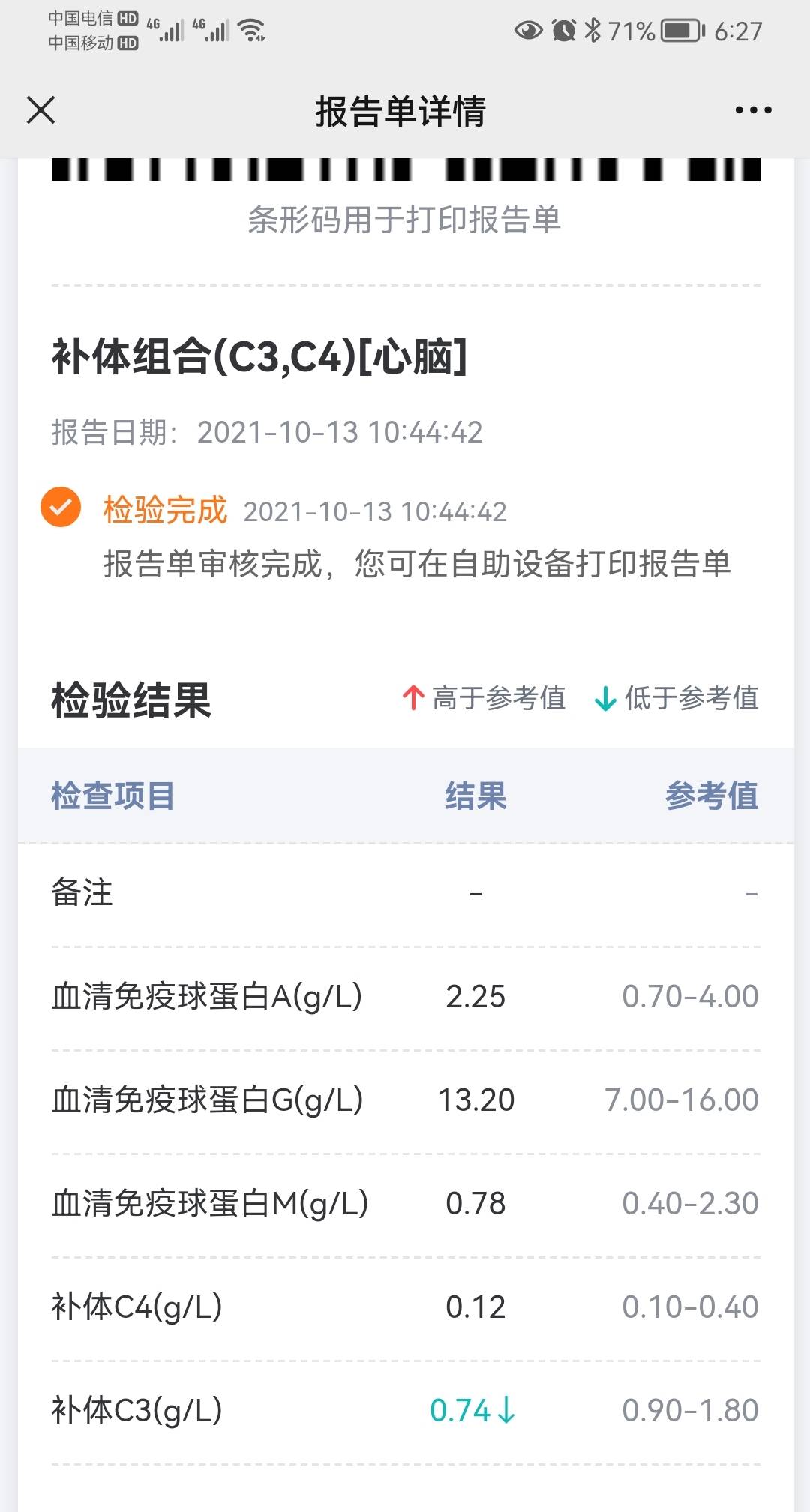
Task: Tap the orange 检验完成 checkmark icon
Action: [x=59, y=508]
